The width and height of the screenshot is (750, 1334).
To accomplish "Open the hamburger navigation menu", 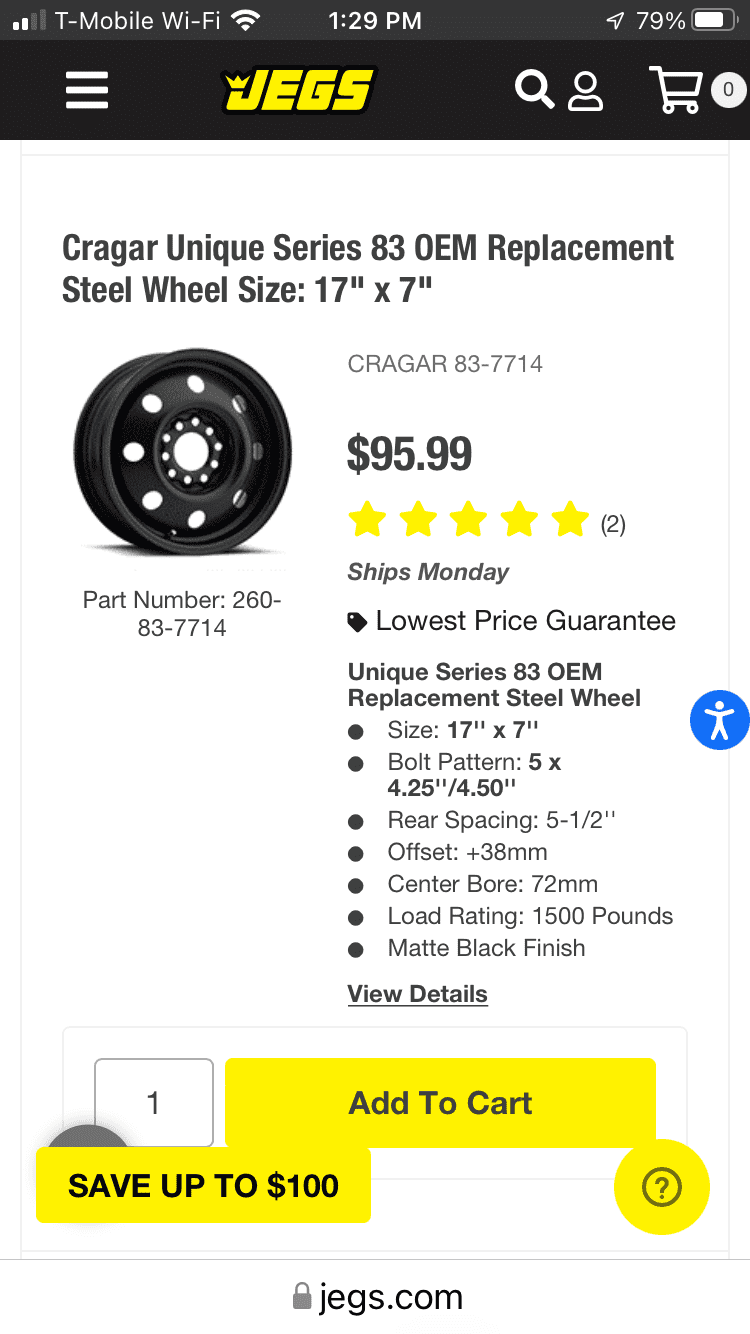I will 86,90.
